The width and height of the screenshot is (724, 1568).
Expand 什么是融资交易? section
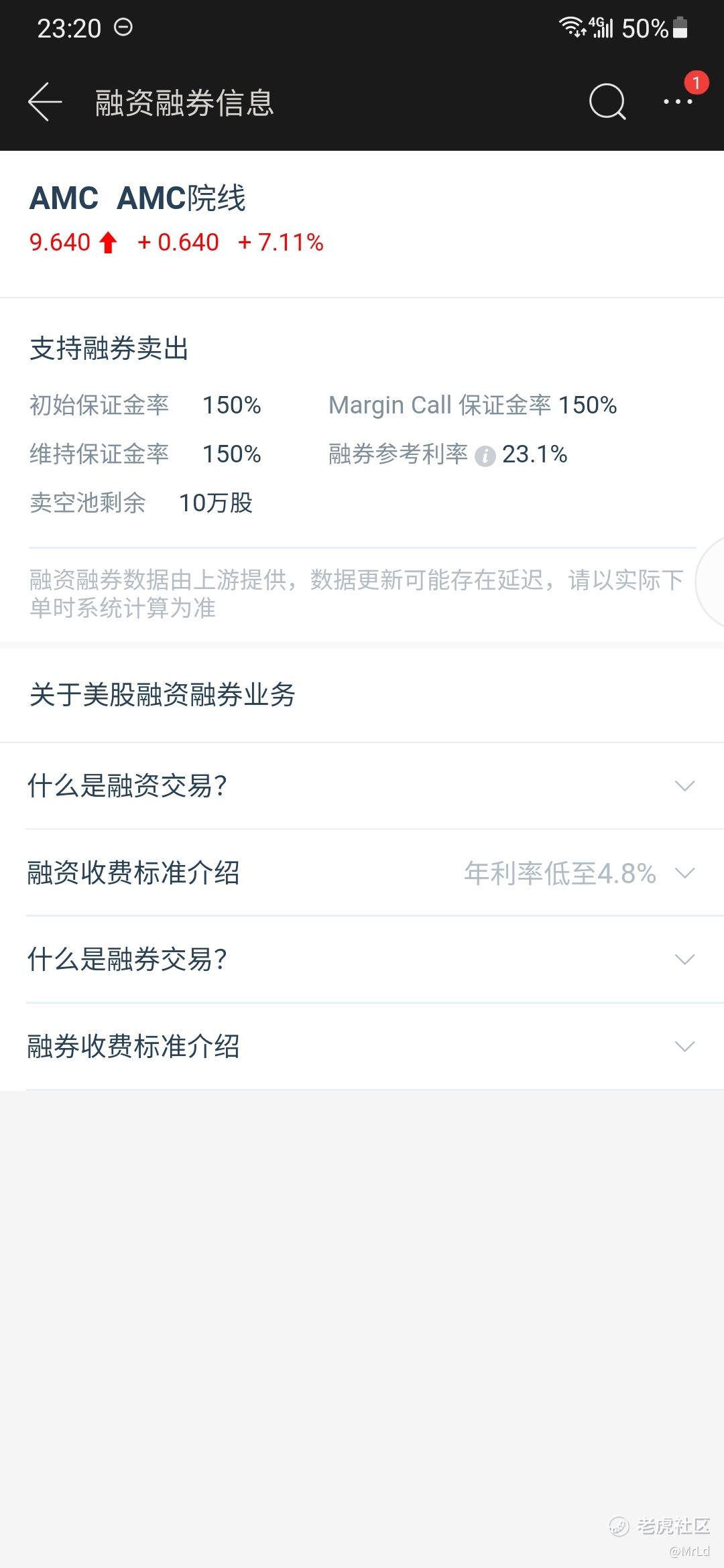click(x=362, y=786)
